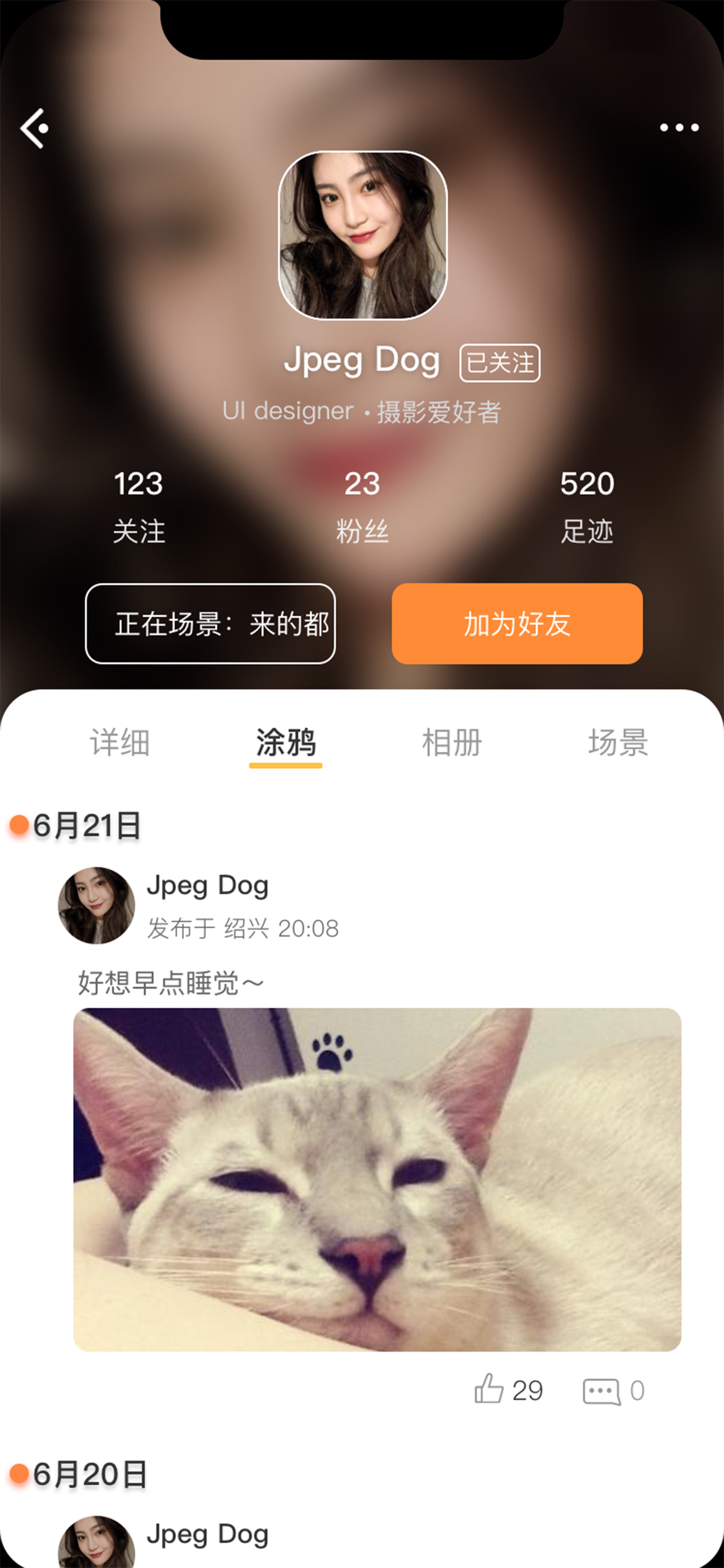The height and width of the screenshot is (1568, 724).
Task: Open the more options menu (three dots)
Action: coord(679,127)
